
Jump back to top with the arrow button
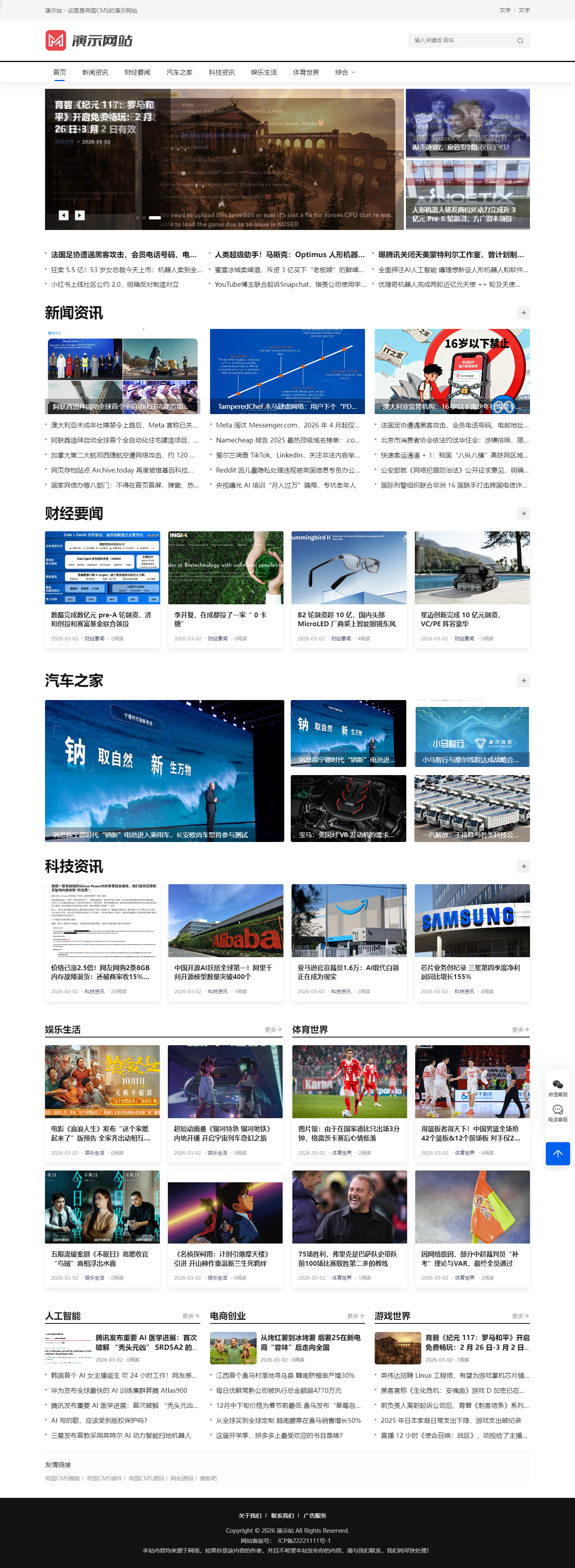[x=557, y=1153]
